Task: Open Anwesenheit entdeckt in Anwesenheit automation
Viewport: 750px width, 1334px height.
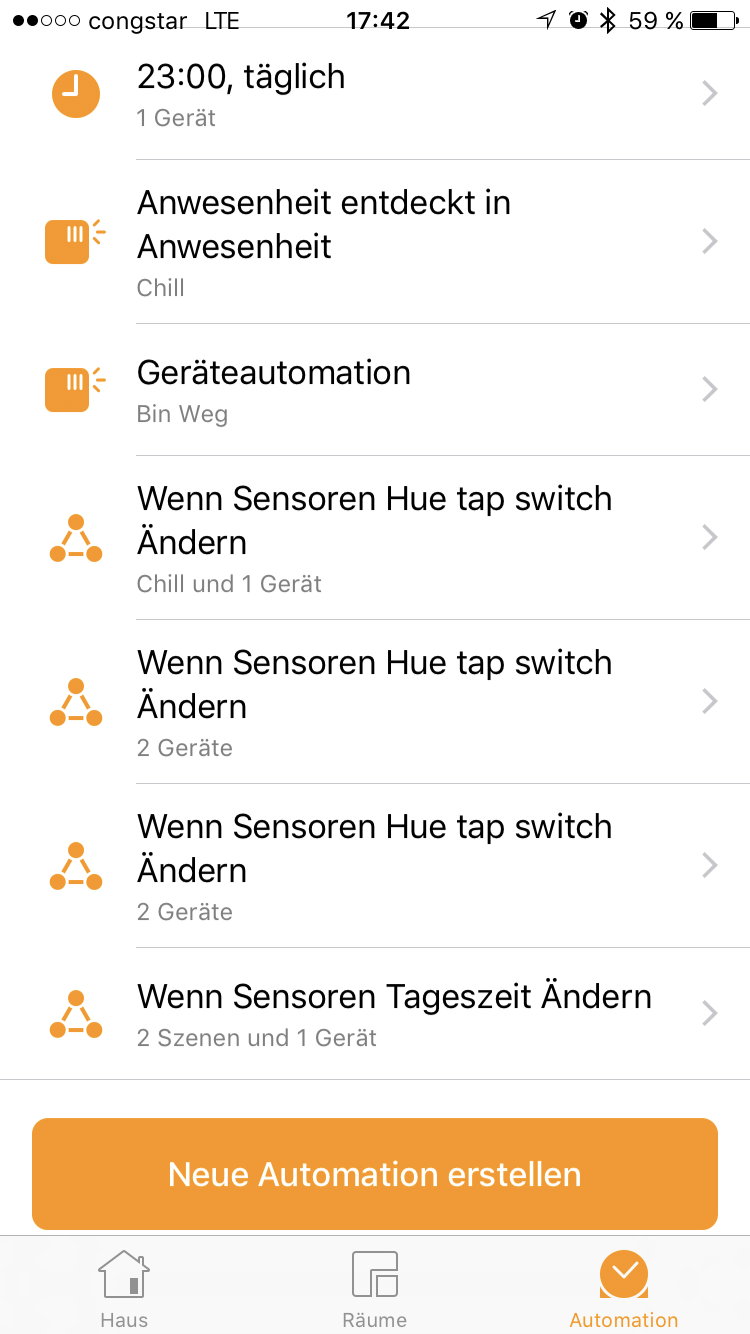Action: click(x=375, y=242)
